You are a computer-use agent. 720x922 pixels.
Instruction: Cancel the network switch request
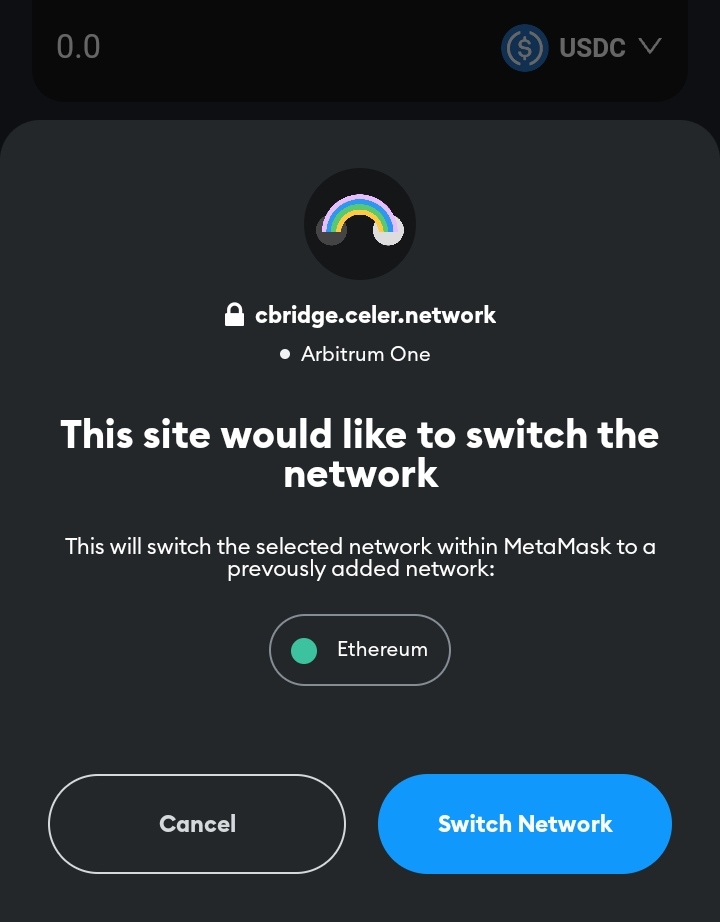pyautogui.click(x=197, y=824)
